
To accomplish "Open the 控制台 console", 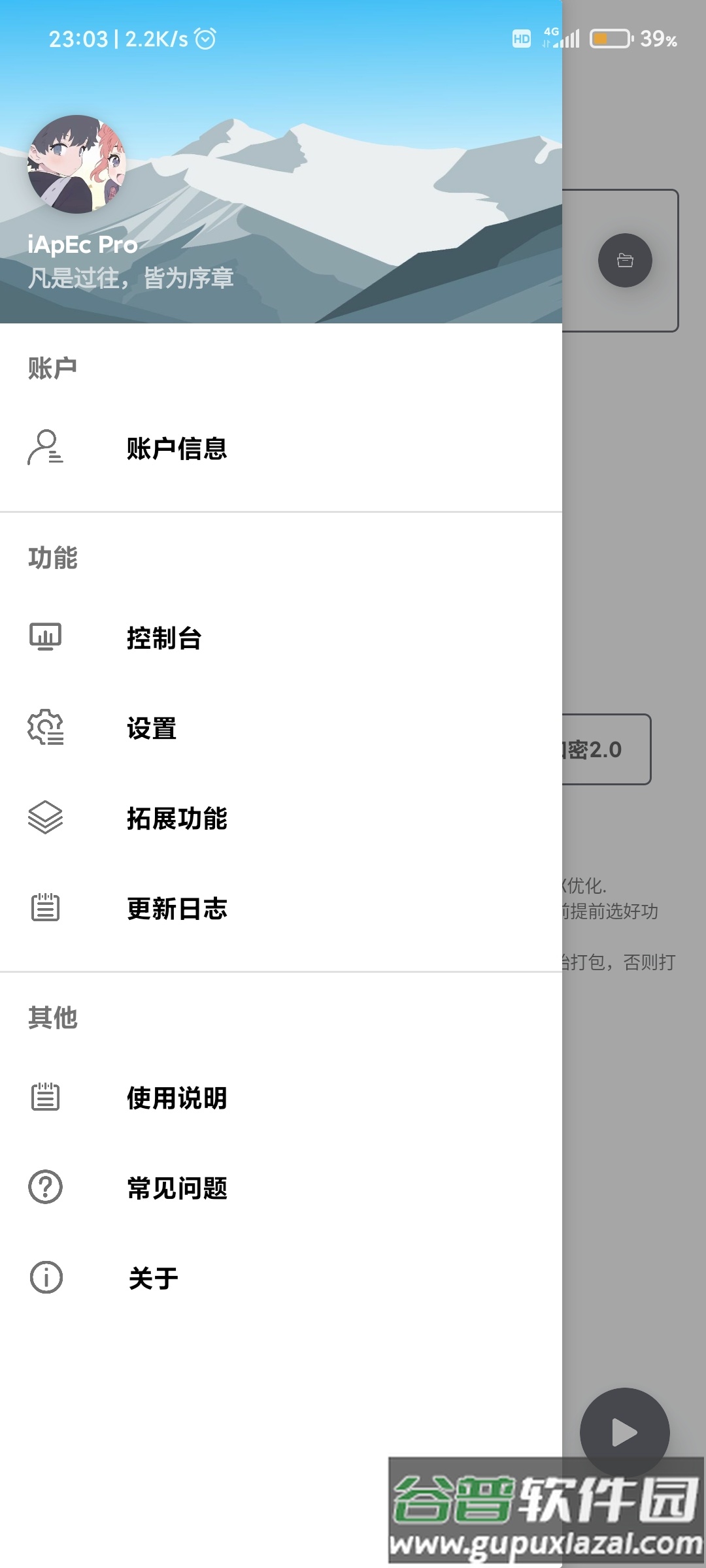I will 163,638.
